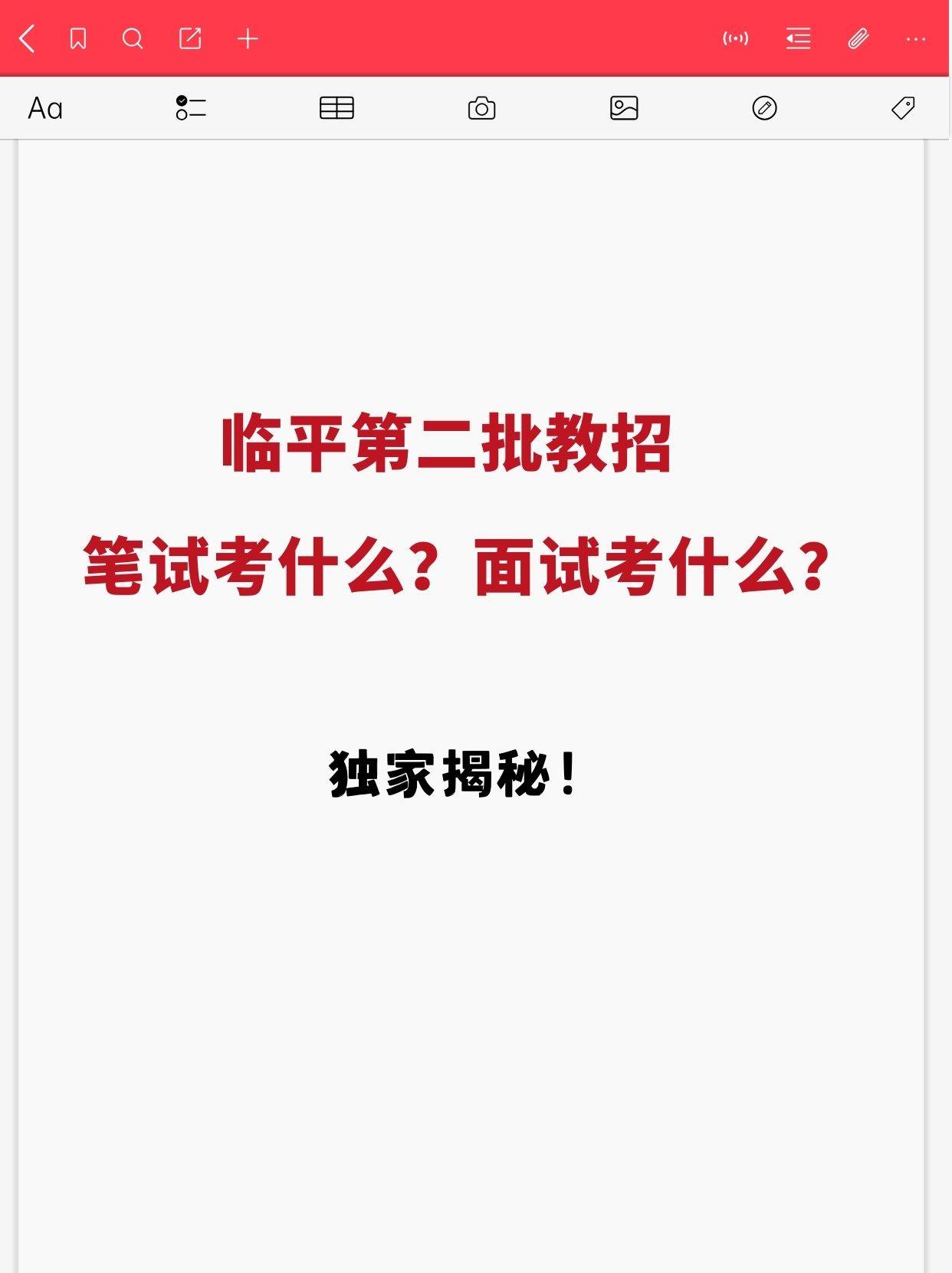Open the camera tool
Screen dimensions: 952x1273
tap(481, 108)
